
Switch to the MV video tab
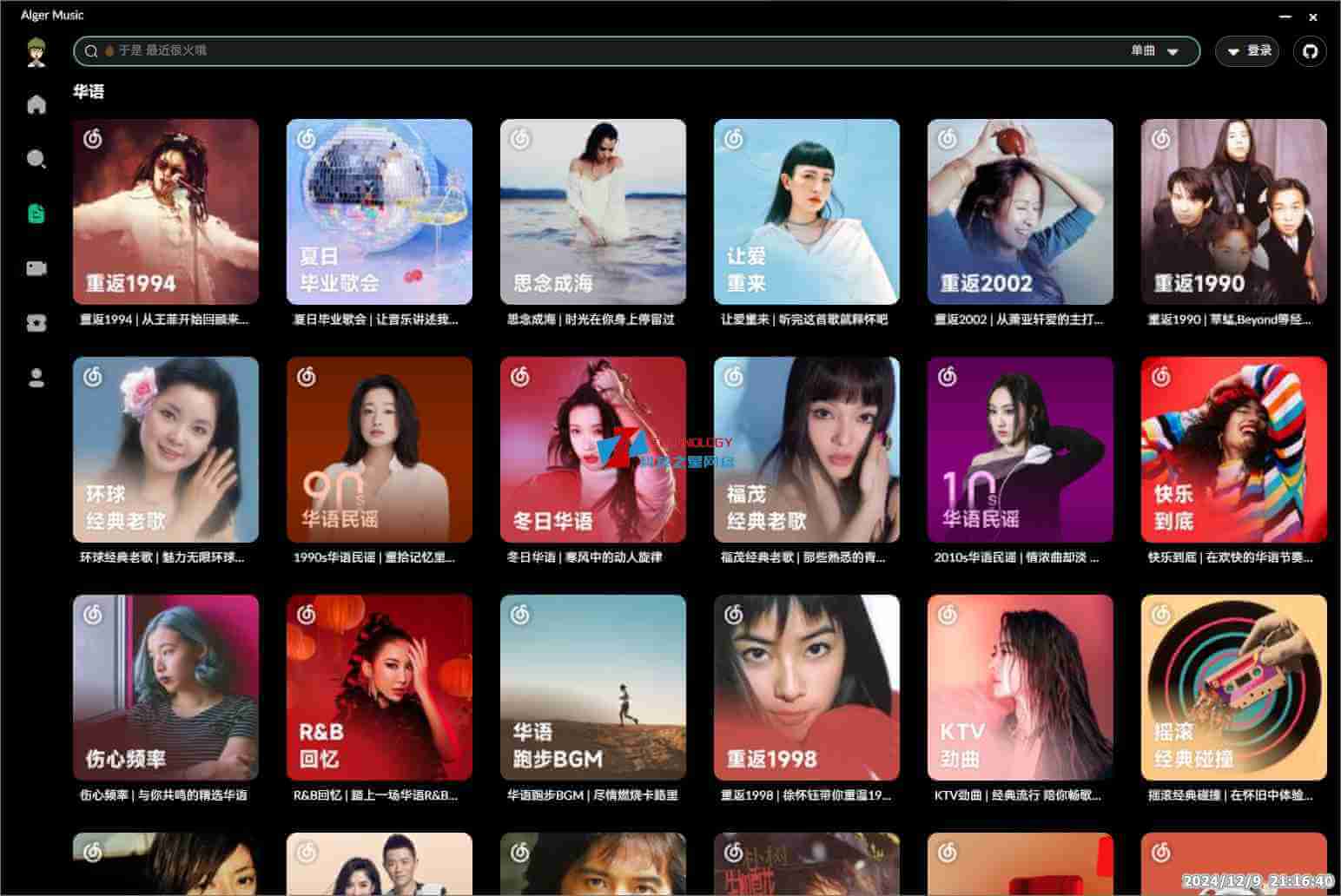tap(36, 268)
